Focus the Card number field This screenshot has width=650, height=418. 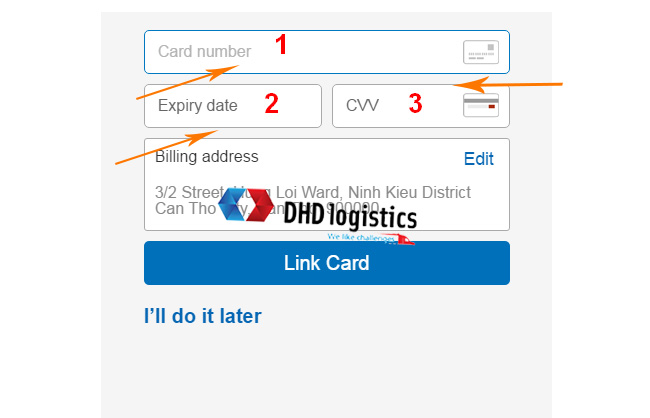(x=300, y=52)
